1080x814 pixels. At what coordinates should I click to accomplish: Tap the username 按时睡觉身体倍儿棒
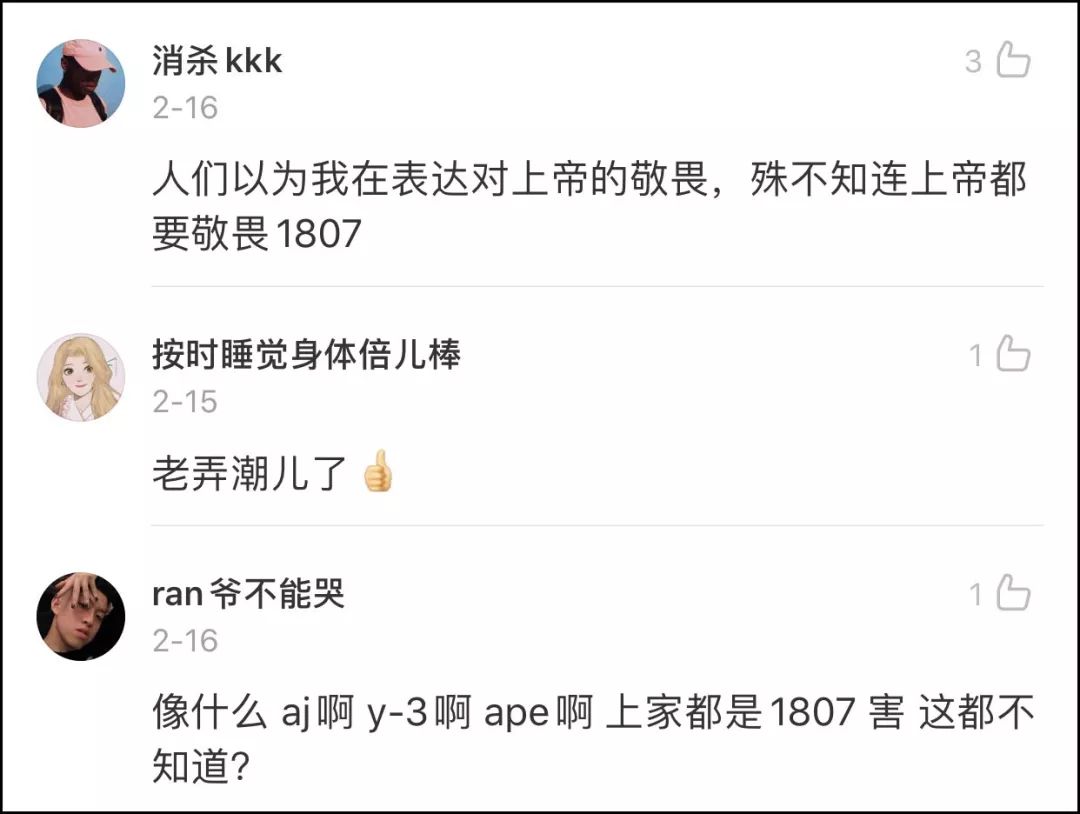pos(306,355)
